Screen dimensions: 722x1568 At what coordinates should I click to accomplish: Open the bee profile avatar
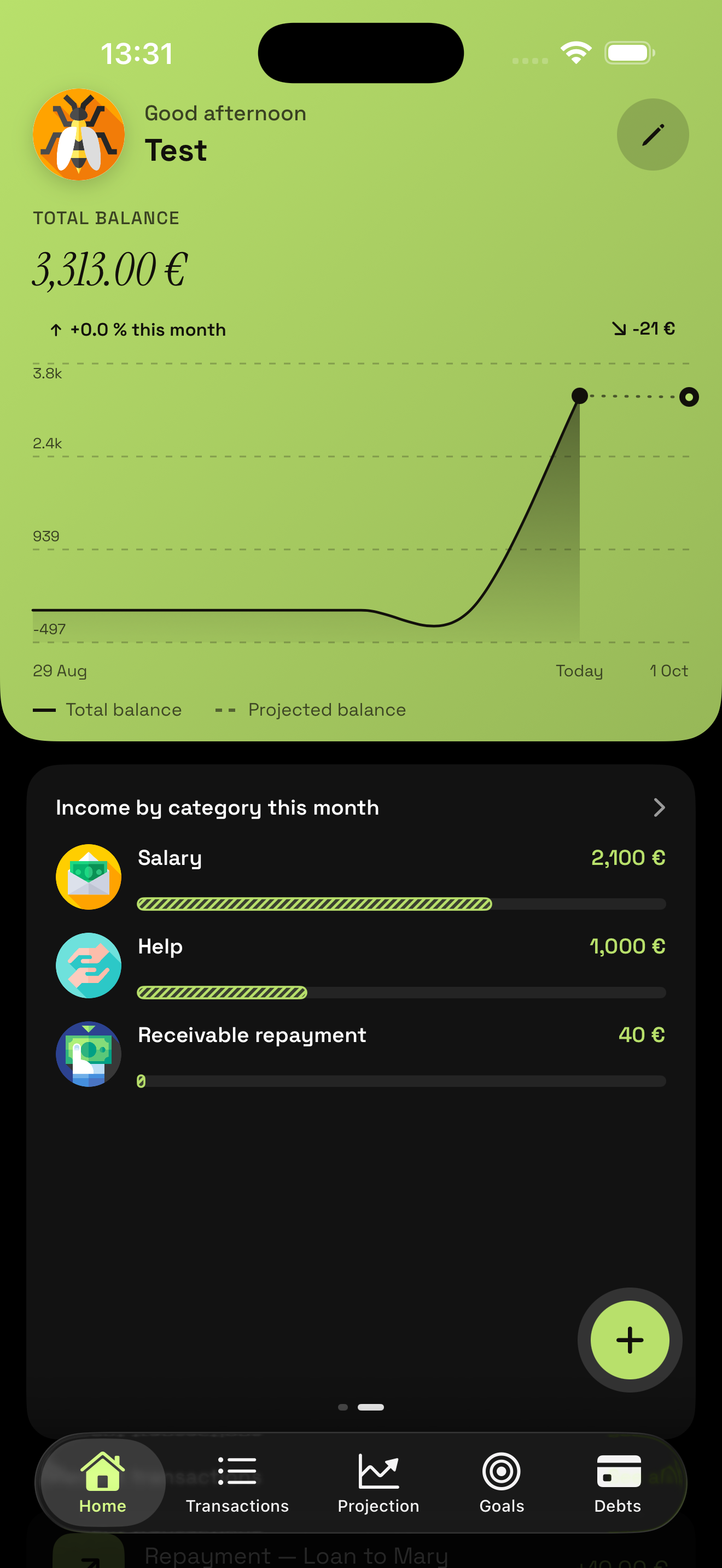(x=79, y=134)
